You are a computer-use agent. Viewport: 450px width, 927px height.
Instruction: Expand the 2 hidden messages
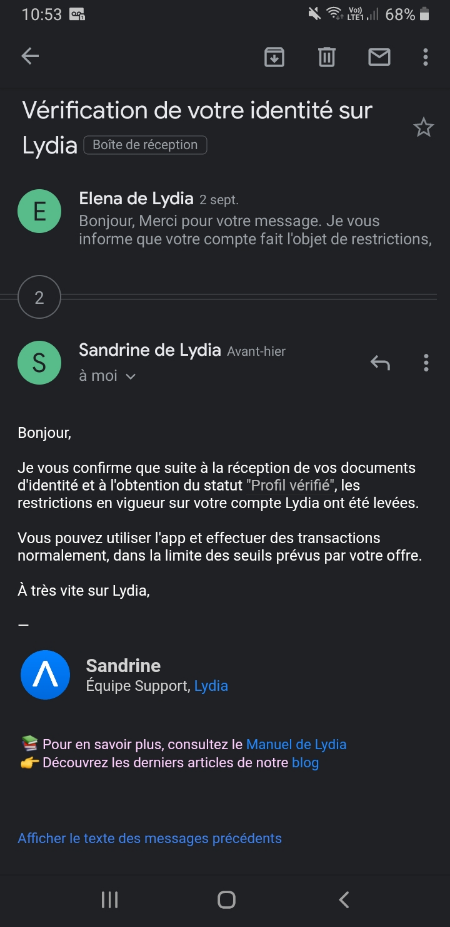click(x=39, y=297)
